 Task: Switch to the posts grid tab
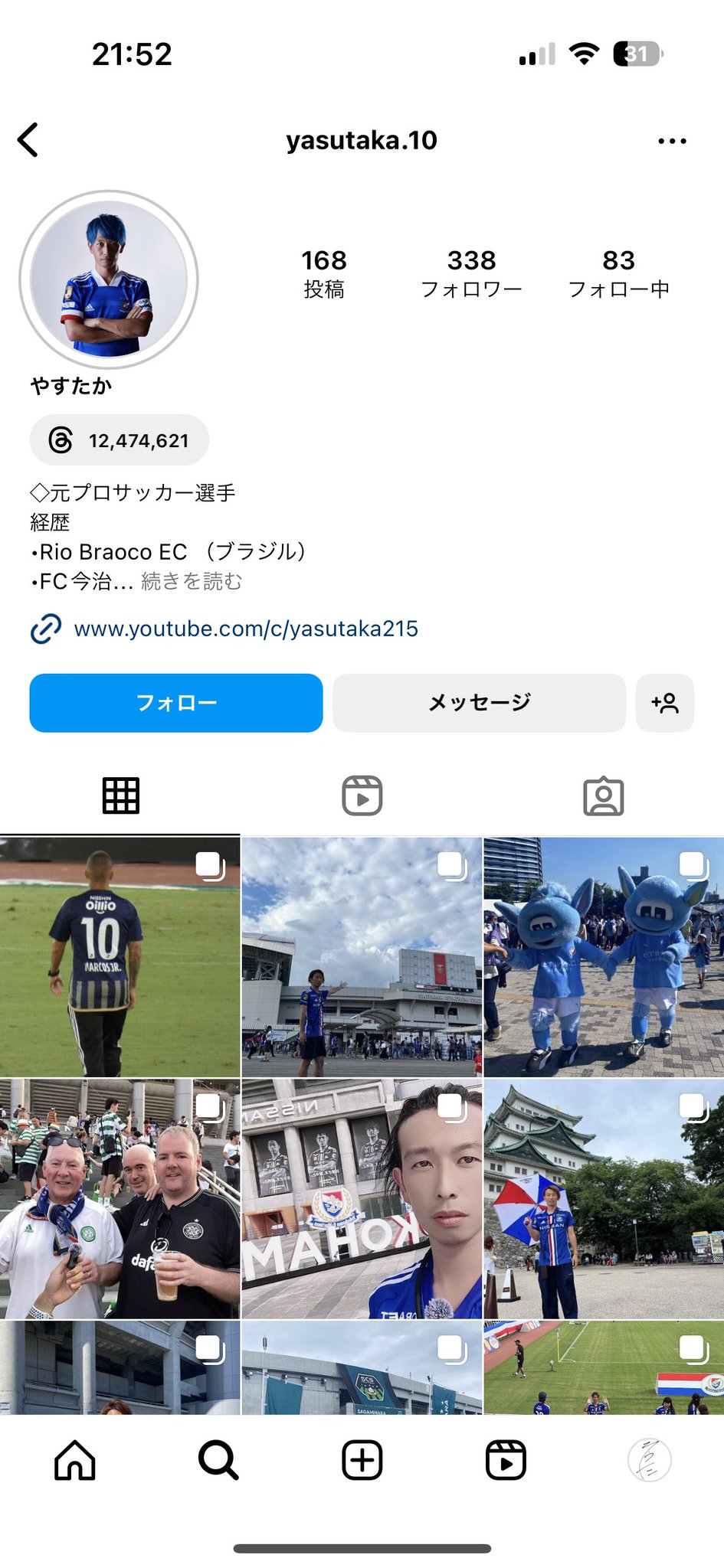[120, 795]
